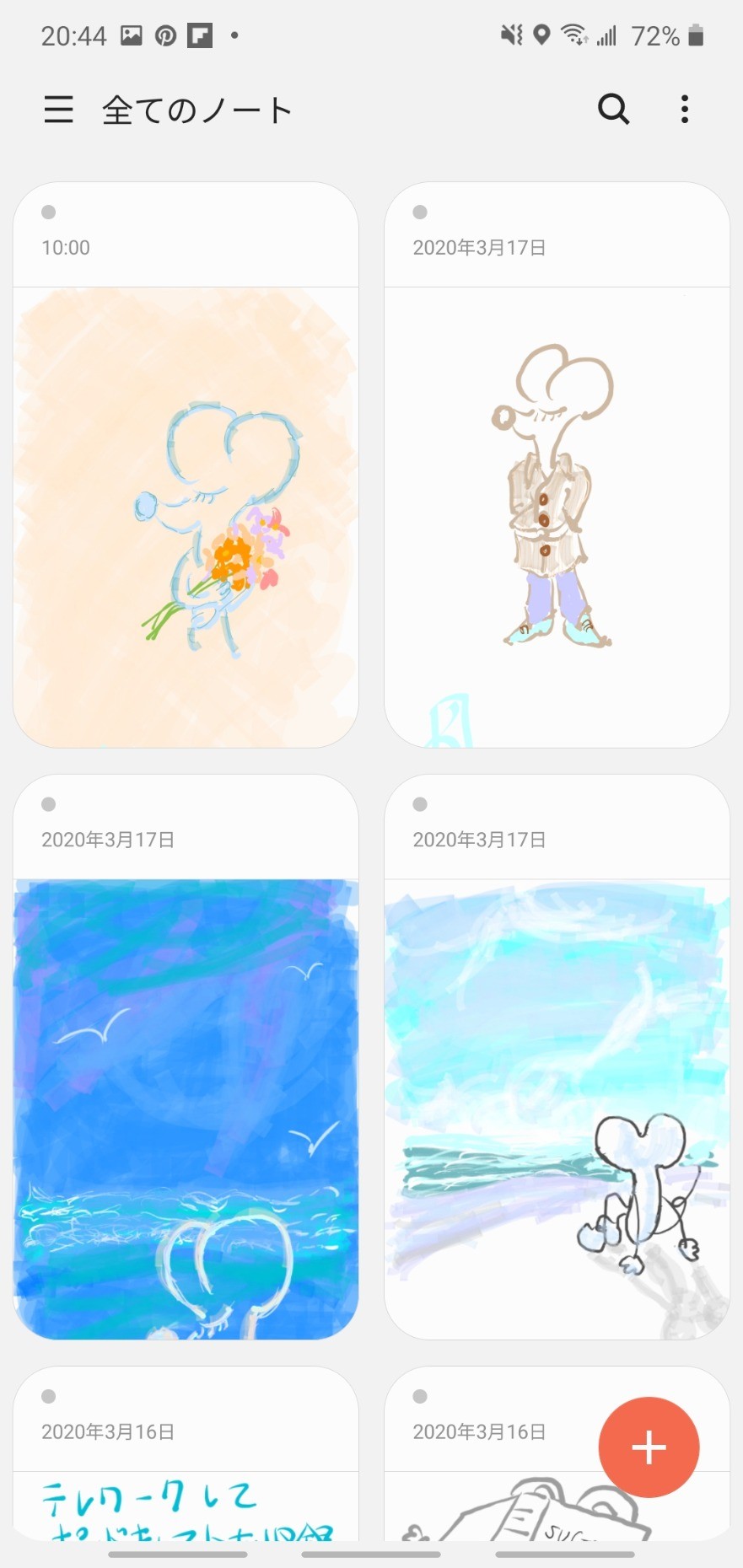Open the three-dot overflow menu
This screenshot has width=743, height=1568.
pos(684,110)
